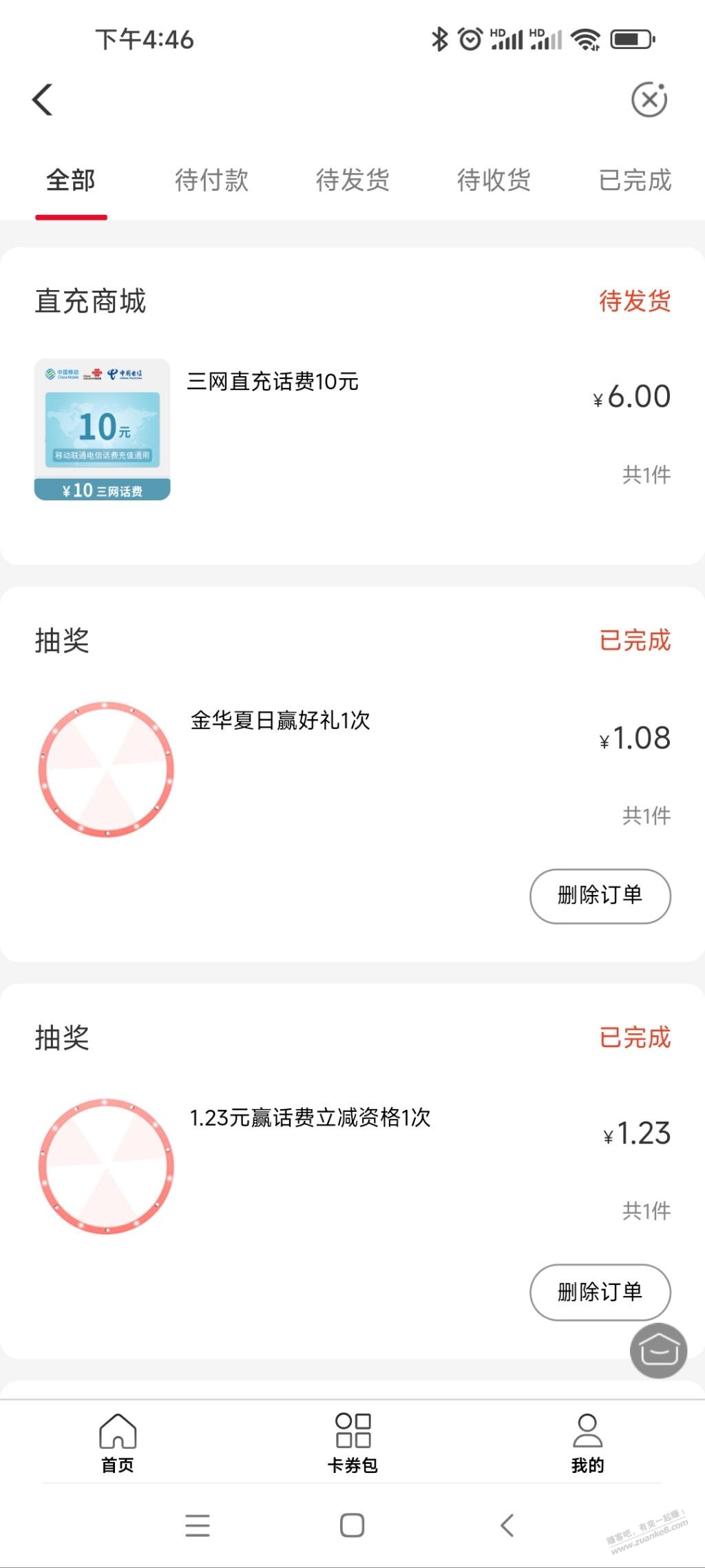Switch to the 待付款 tab
Image resolution: width=705 pixels, height=1568 pixels.
211,180
